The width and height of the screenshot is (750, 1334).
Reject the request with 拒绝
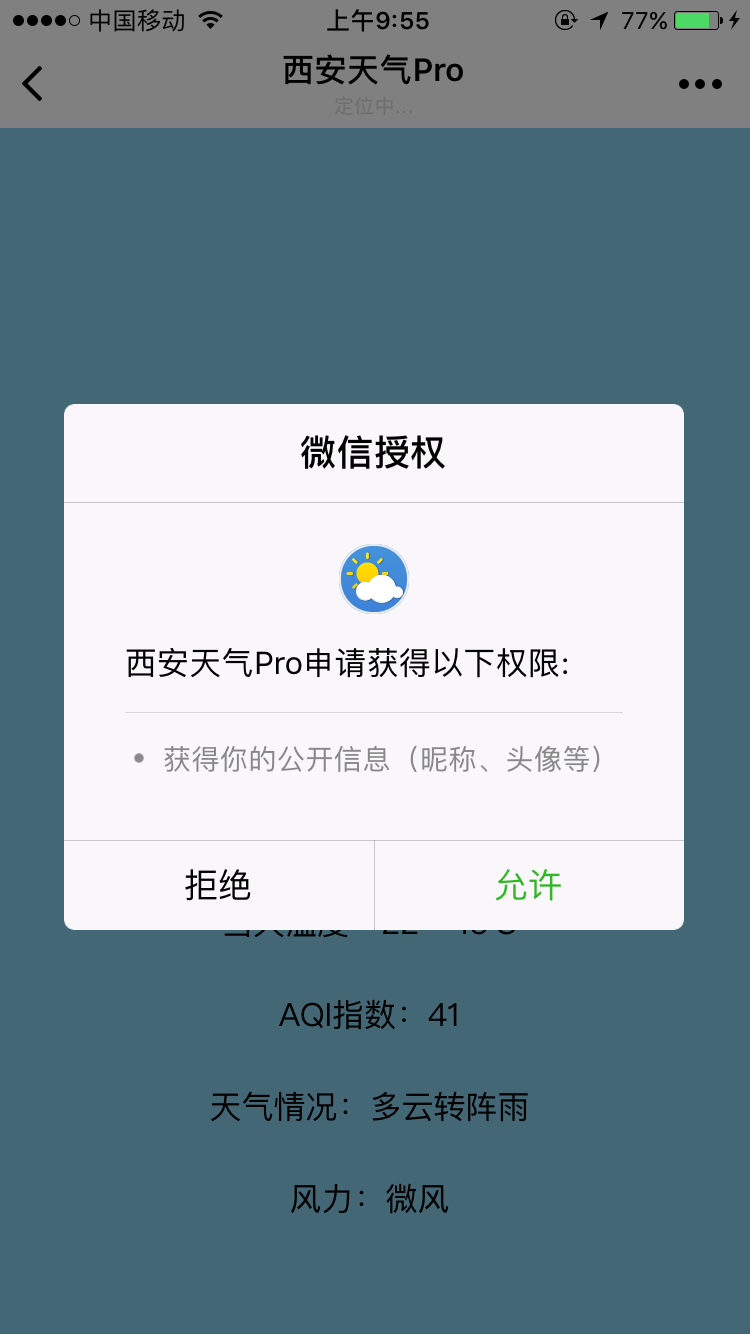[218, 885]
